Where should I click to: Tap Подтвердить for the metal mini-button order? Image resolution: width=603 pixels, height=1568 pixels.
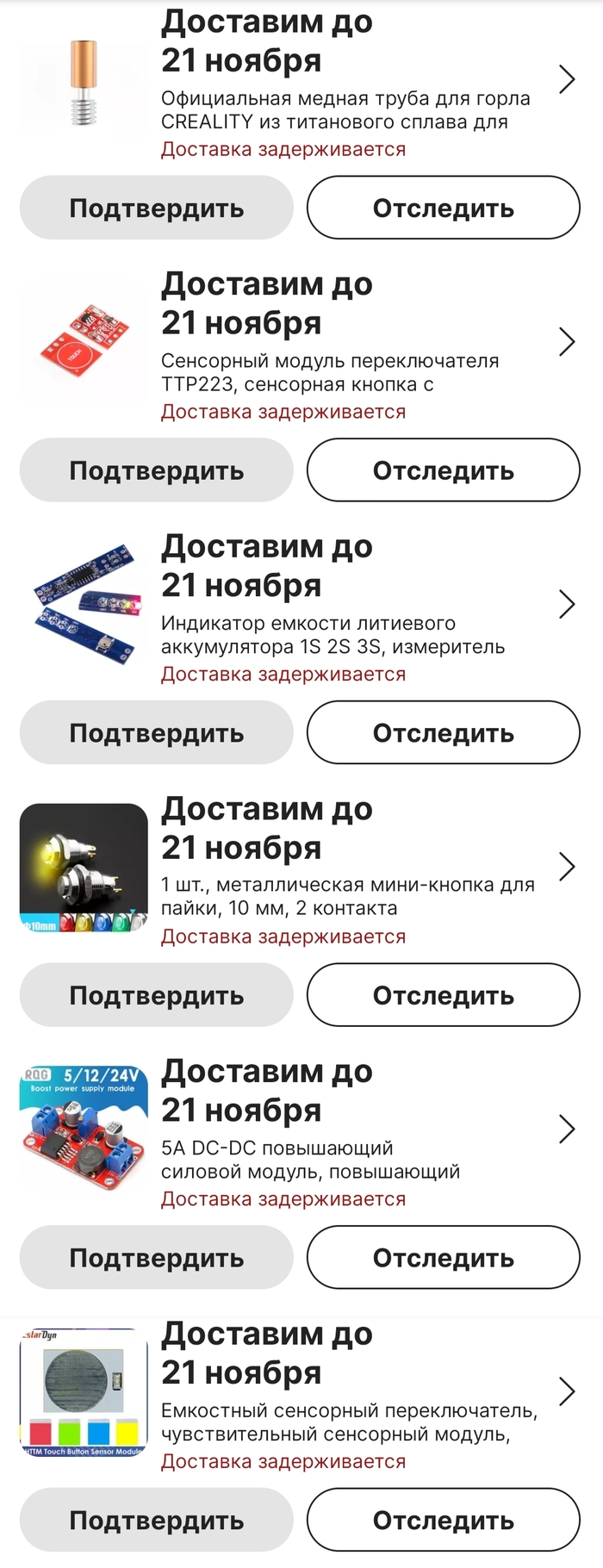(156, 995)
